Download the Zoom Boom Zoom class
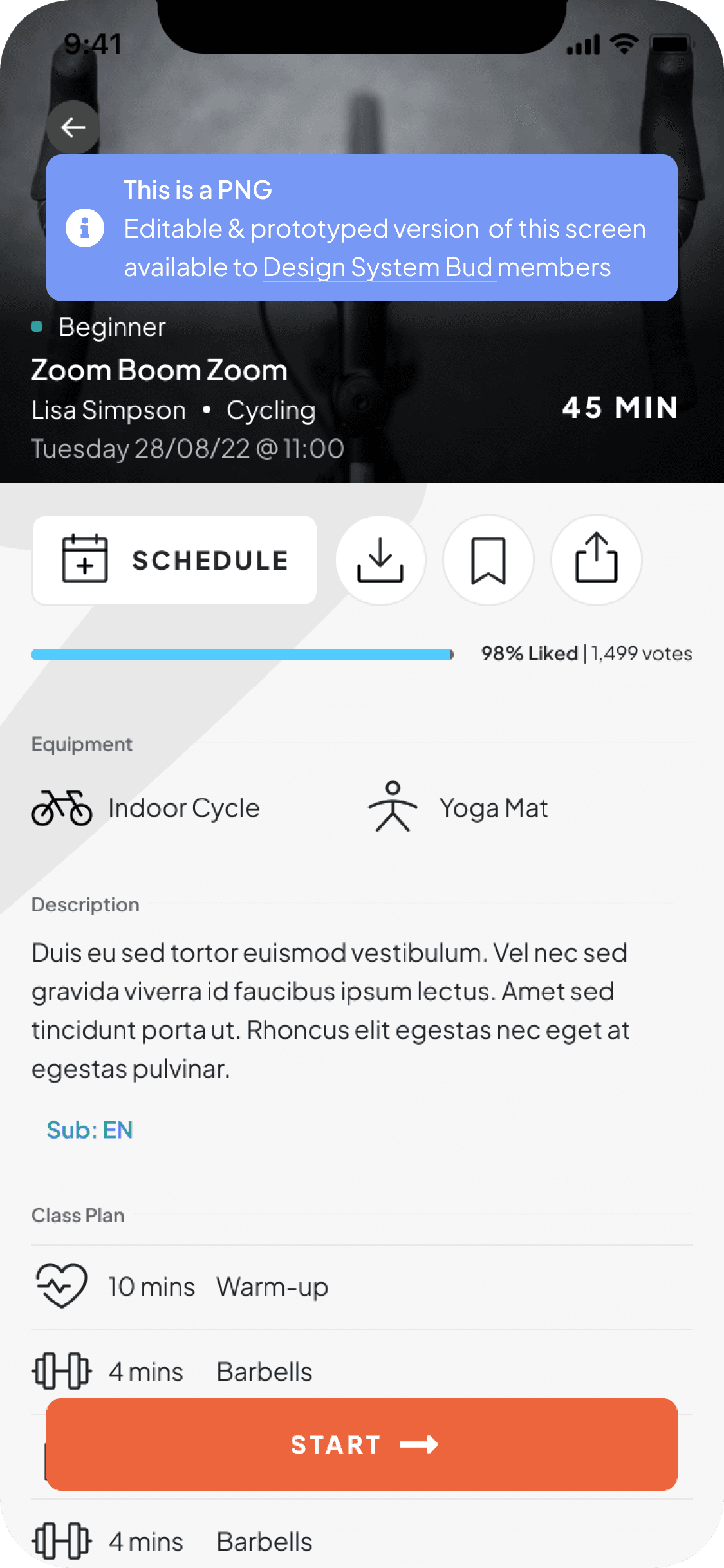 point(380,560)
